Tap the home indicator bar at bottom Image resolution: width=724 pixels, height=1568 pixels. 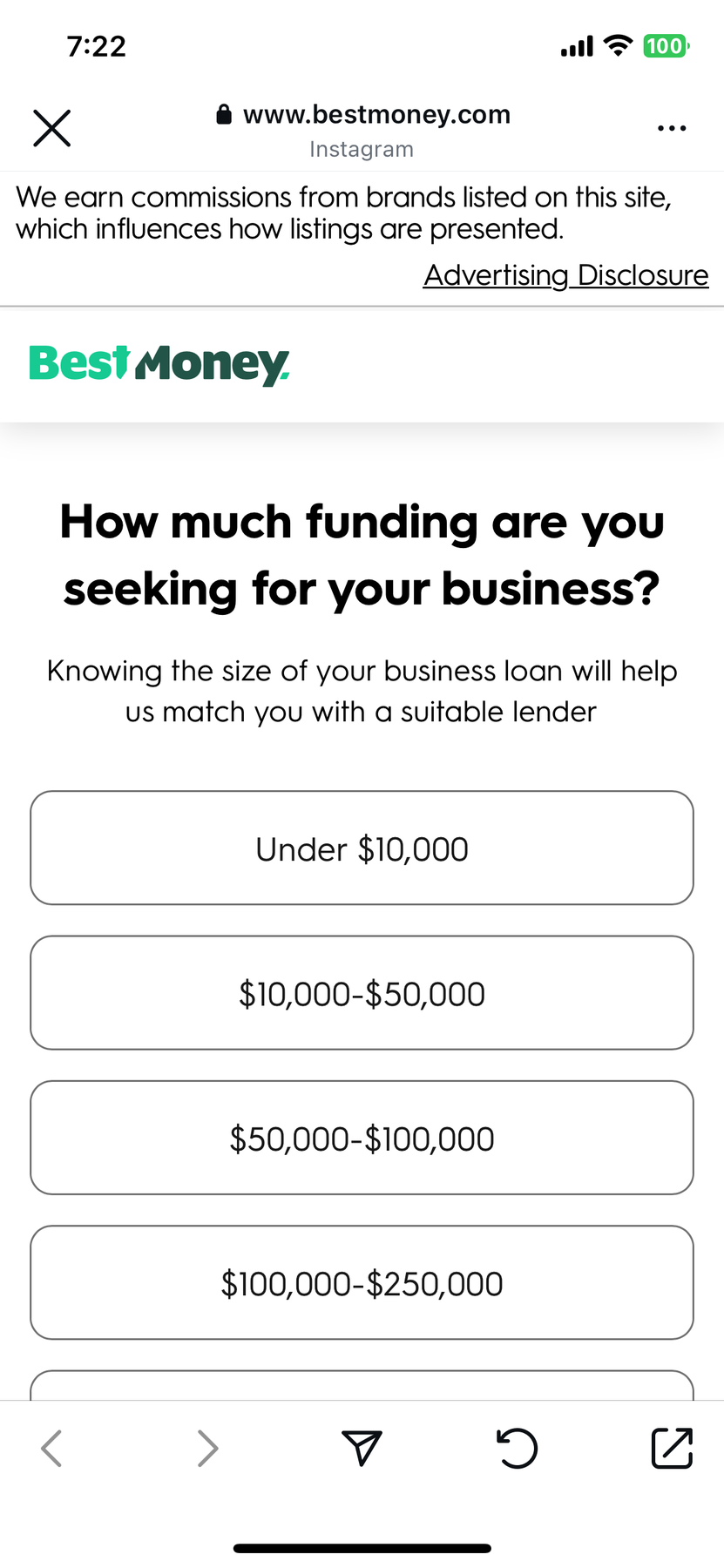[362, 1547]
